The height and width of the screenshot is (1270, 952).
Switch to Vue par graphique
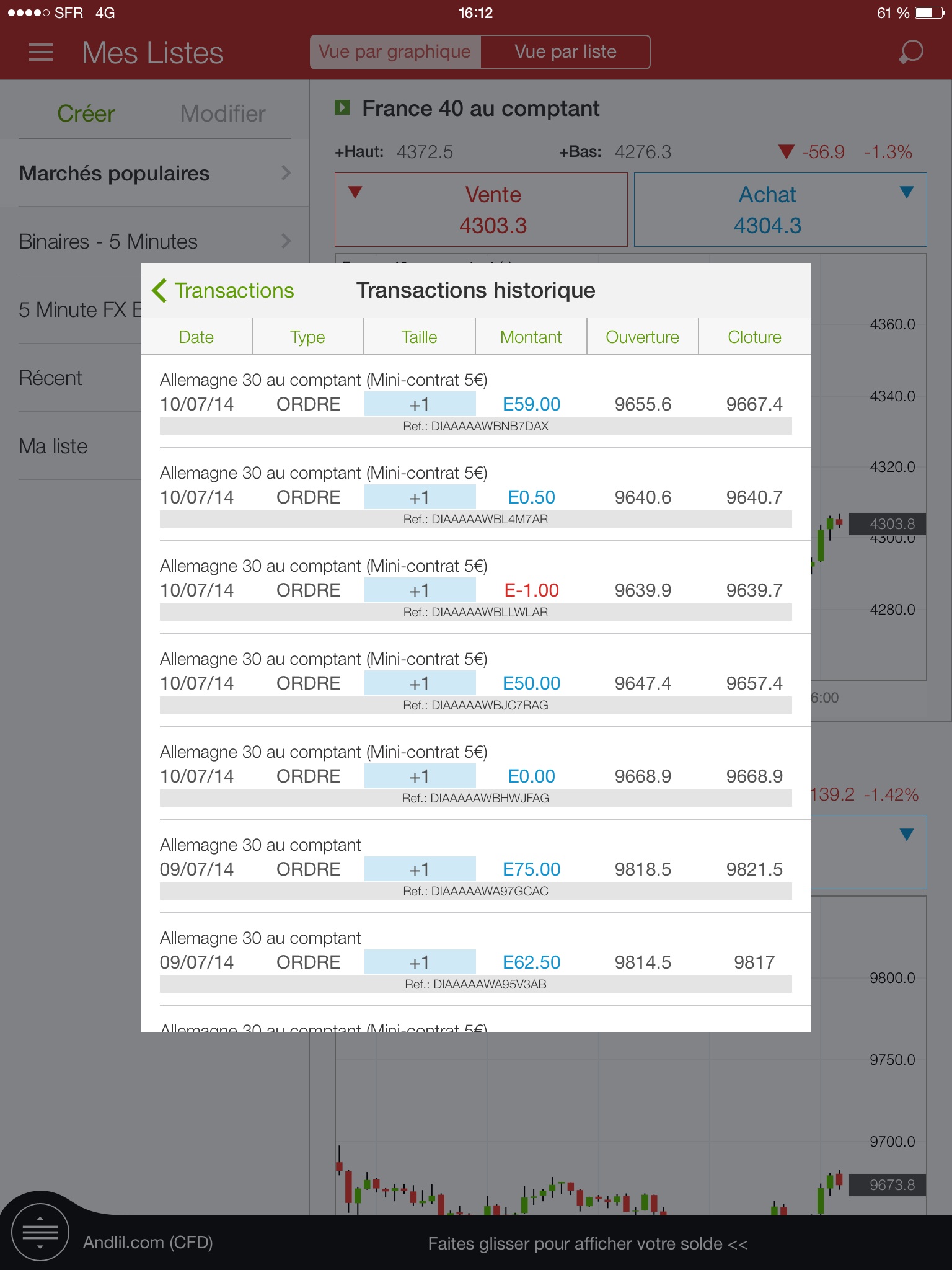[x=395, y=52]
